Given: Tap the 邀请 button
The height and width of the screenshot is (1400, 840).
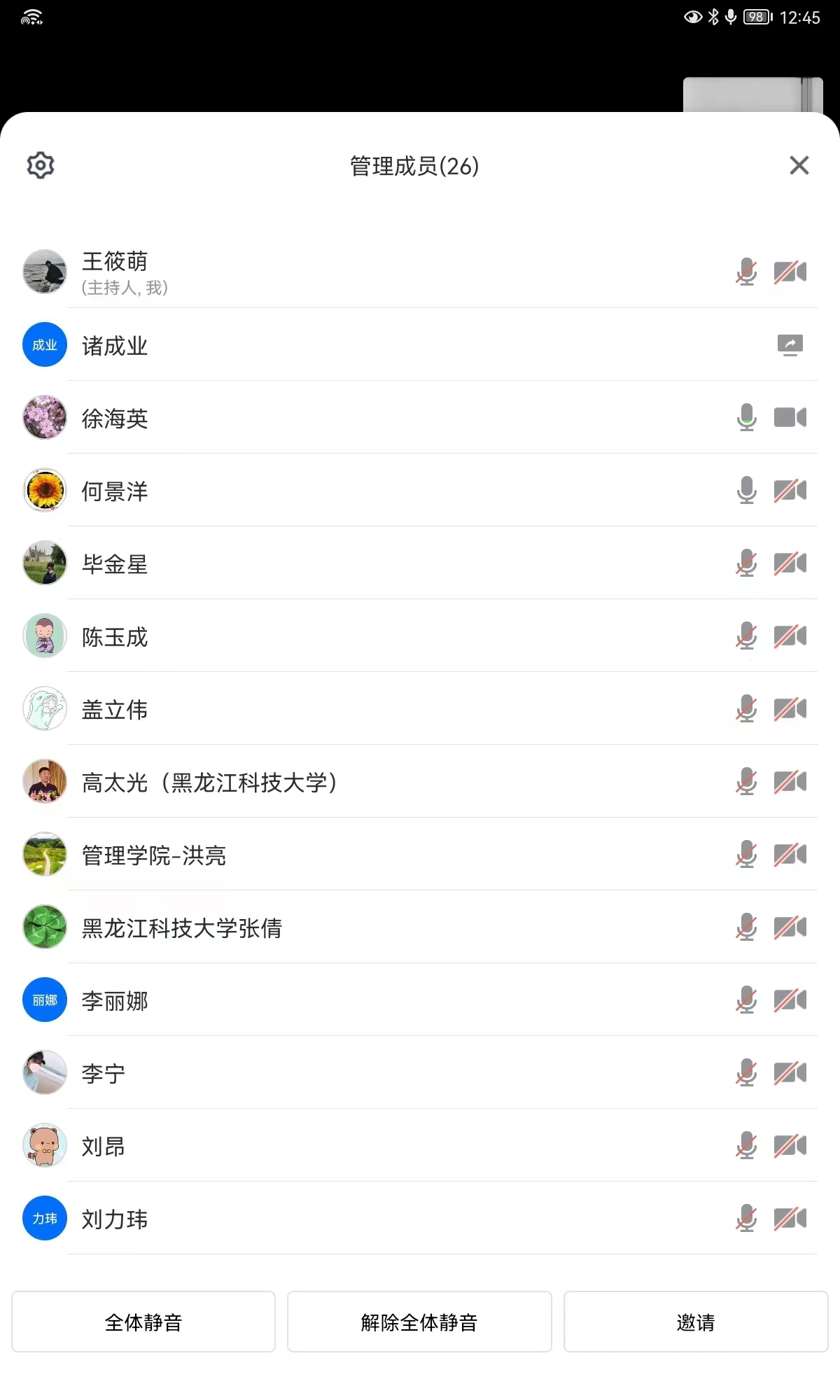Looking at the screenshot, I should (x=696, y=1322).
